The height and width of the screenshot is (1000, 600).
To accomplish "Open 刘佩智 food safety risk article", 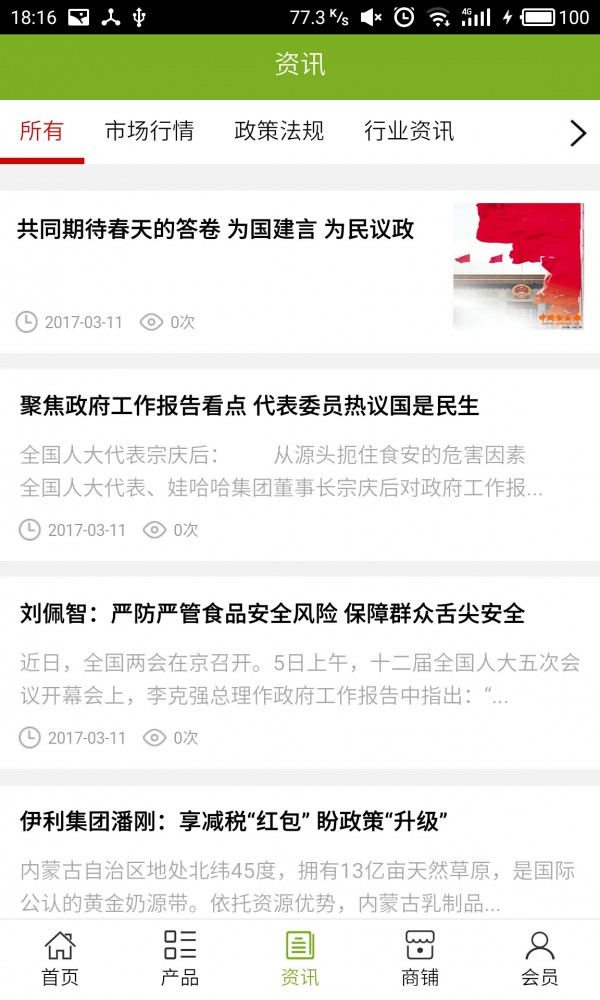I will pyautogui.click(x=272, y=613).
